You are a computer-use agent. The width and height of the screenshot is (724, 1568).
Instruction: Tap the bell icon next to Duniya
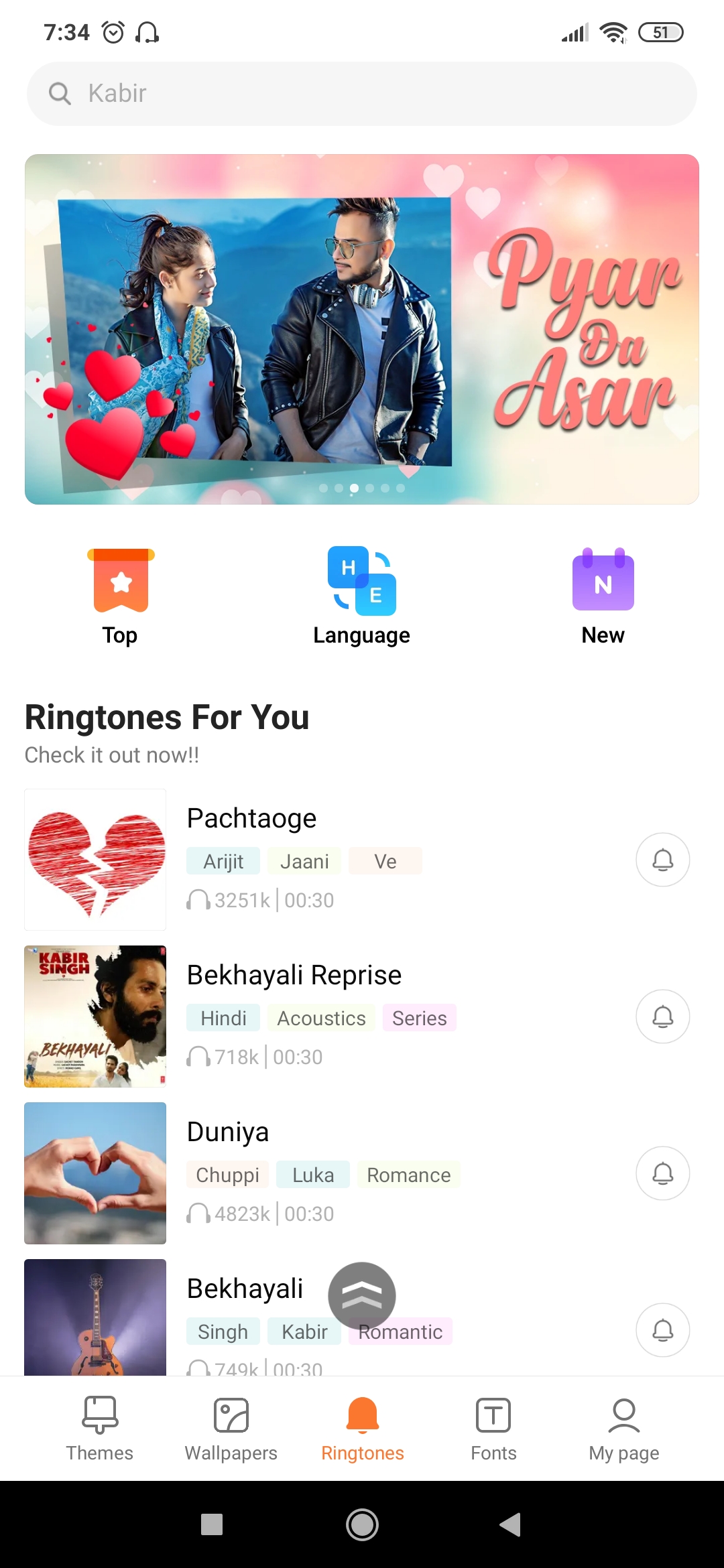pos(663,1173)
